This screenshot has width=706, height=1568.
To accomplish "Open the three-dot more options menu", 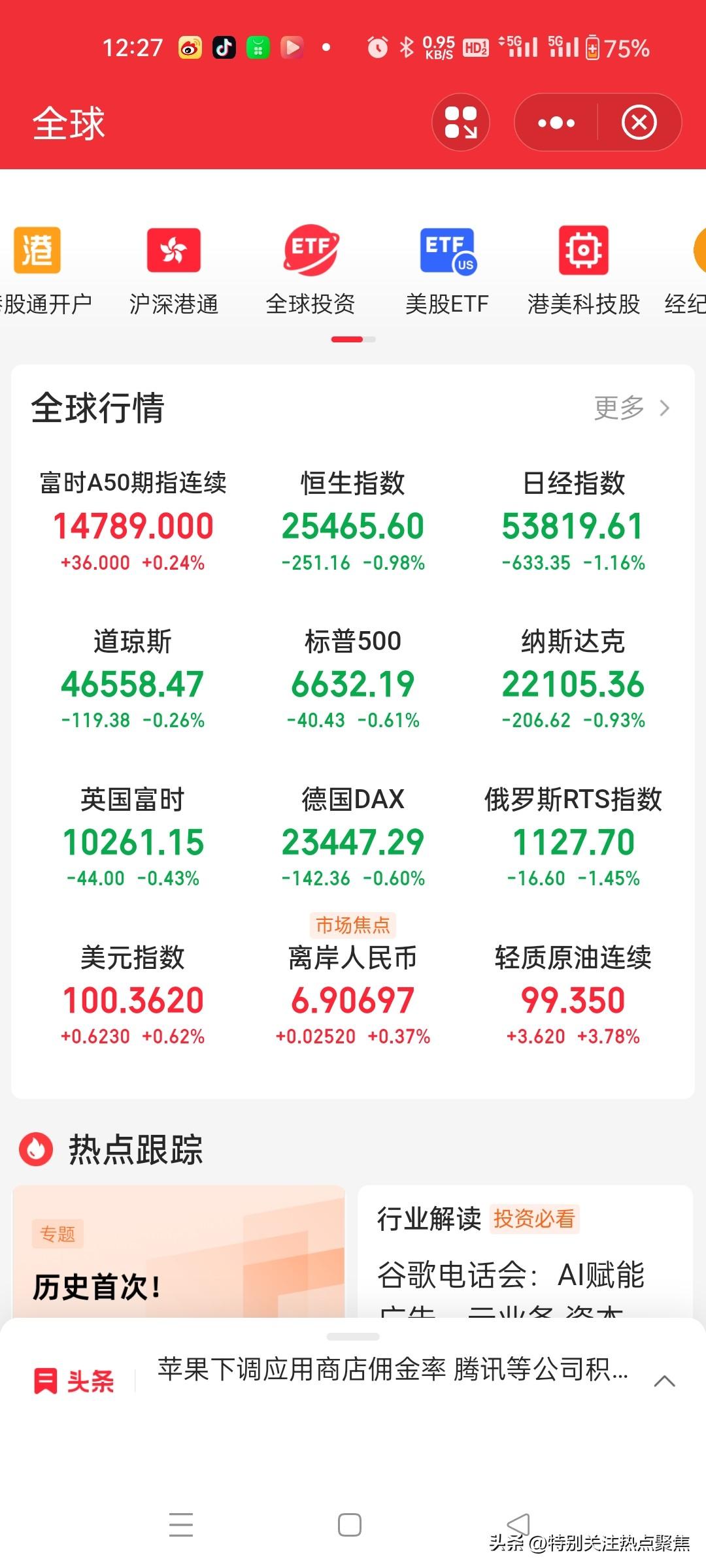I will pyautogui.click(x=556, y=122).
